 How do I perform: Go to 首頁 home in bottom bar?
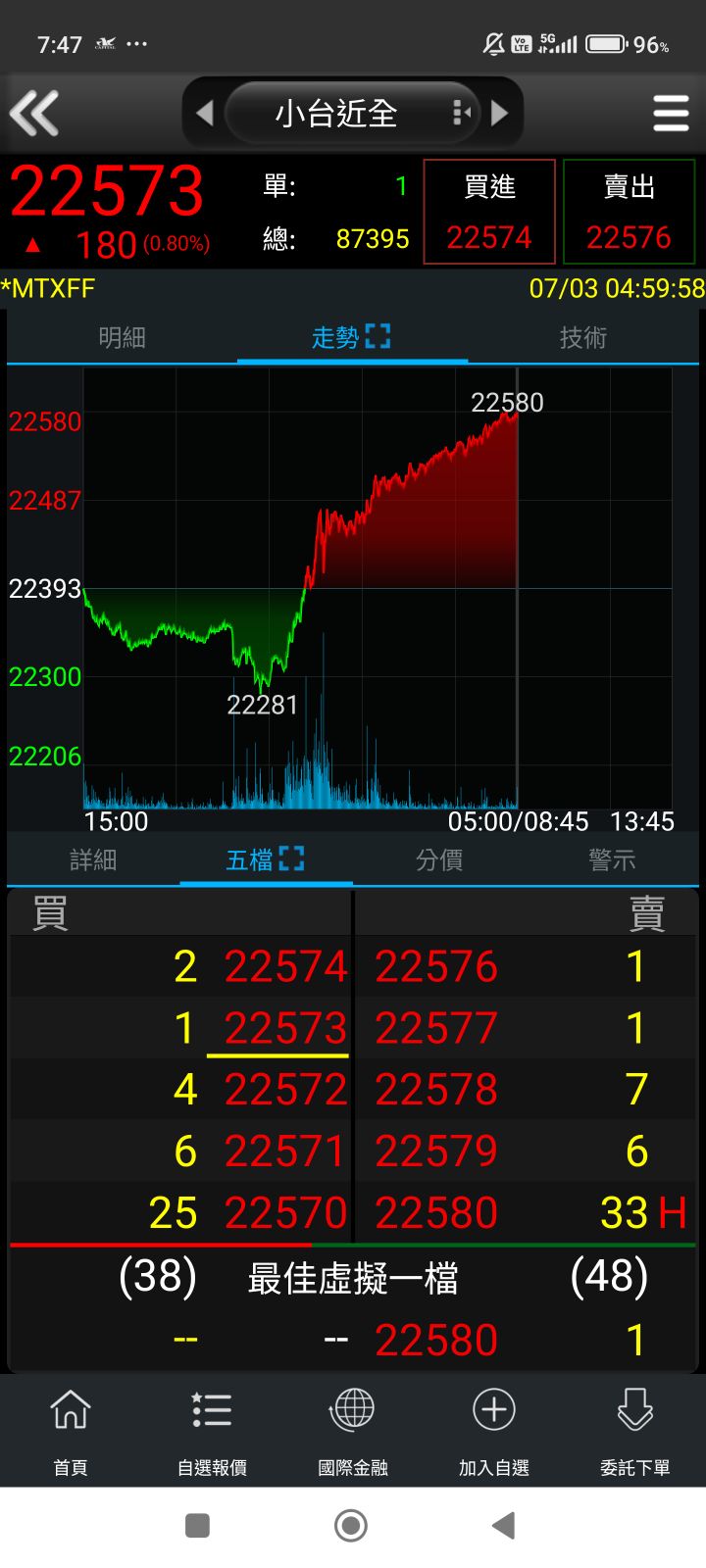pos(71,1431)
